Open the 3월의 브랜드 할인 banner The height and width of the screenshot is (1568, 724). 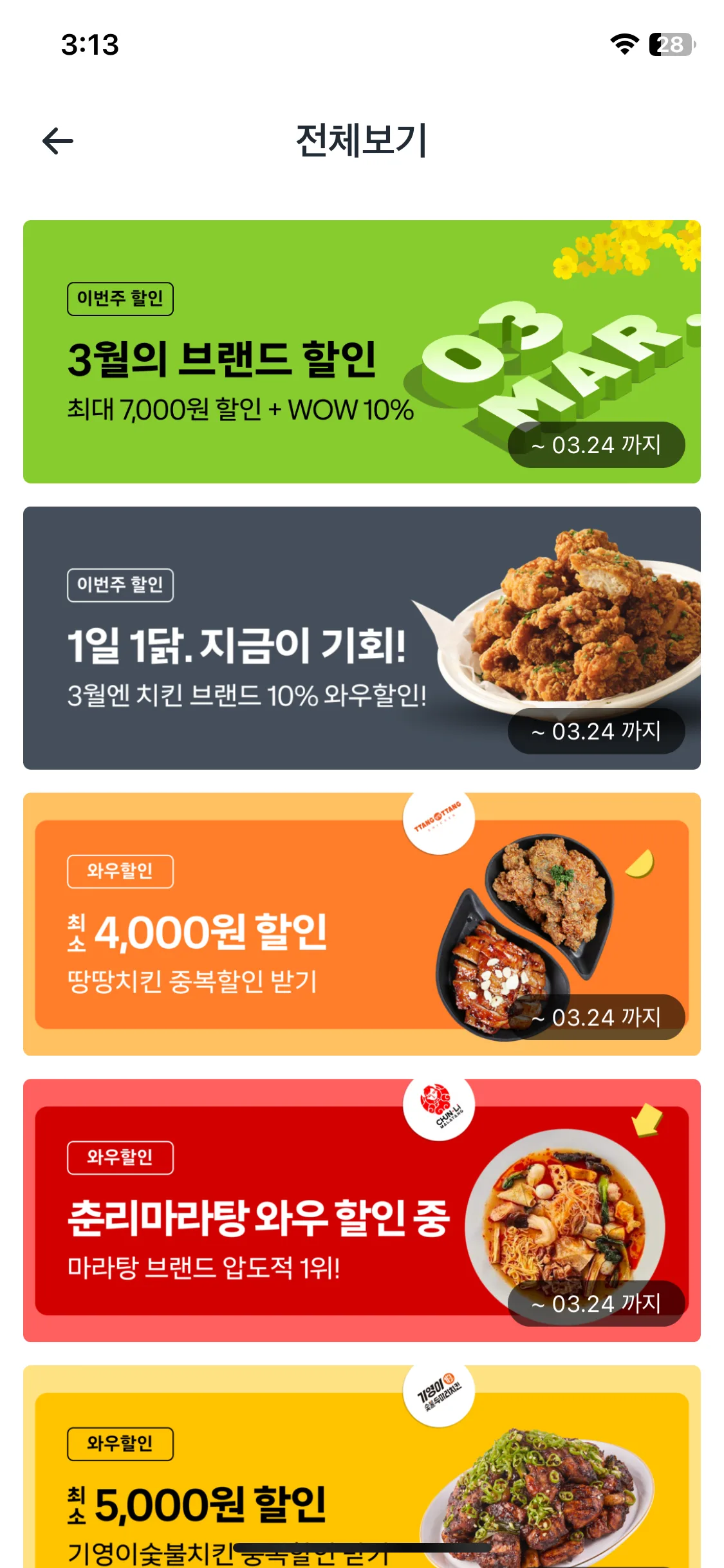pos(362,351)
